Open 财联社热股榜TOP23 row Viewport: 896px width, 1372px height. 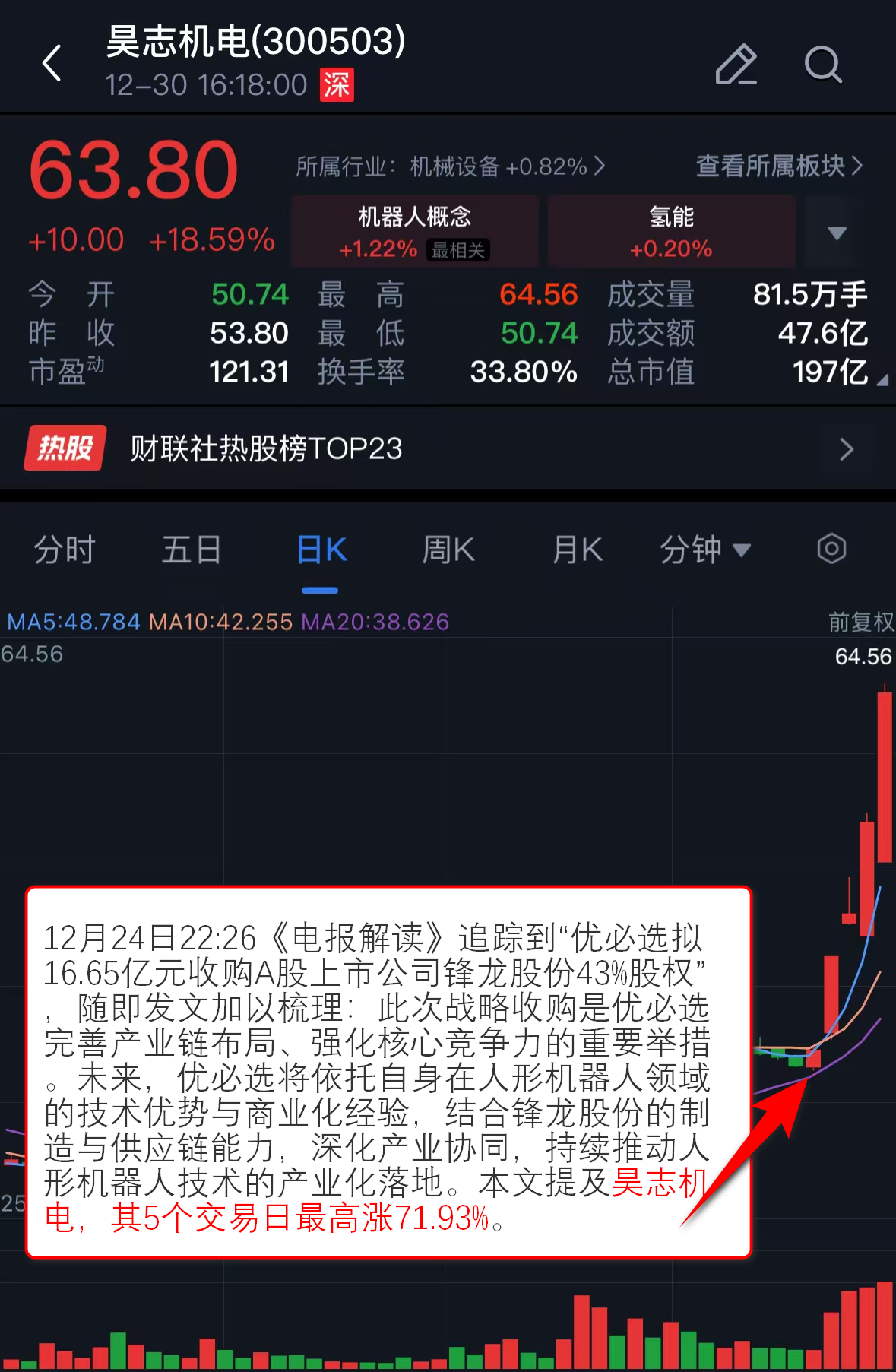pos(448,448)
